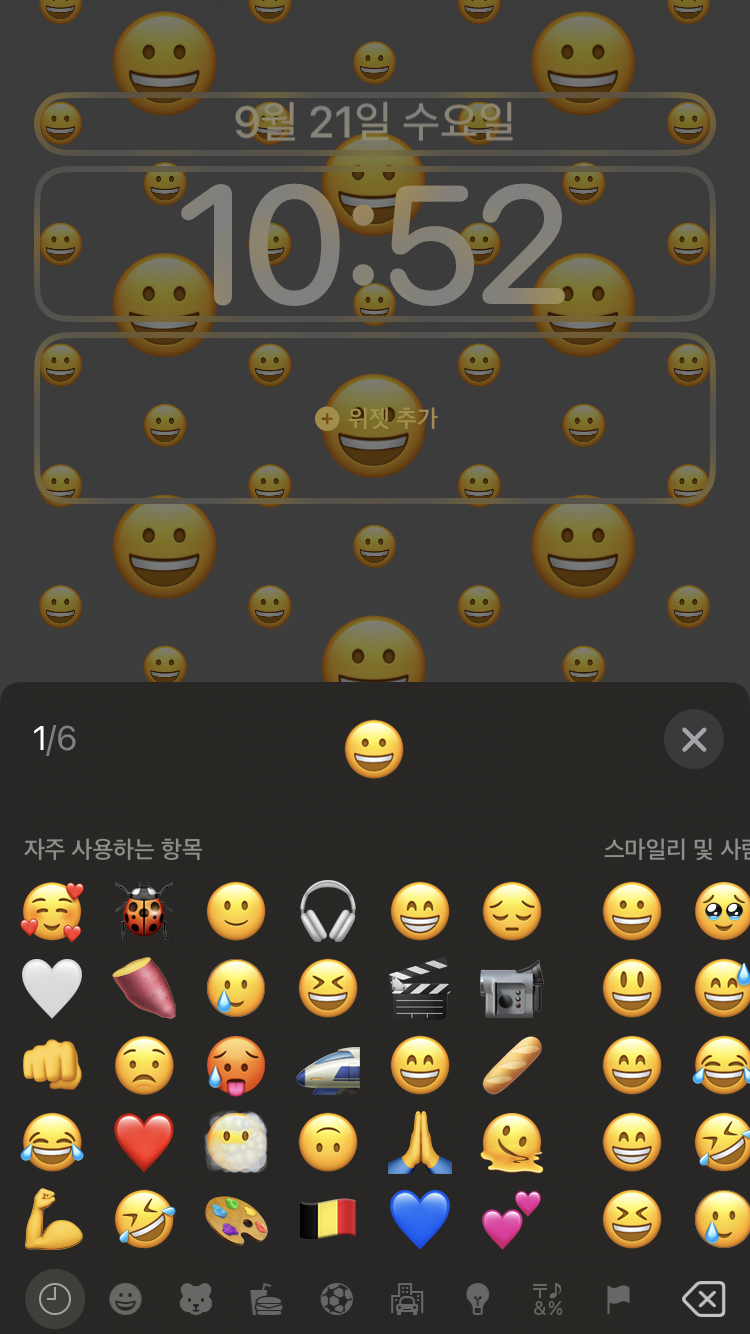
Task: Edit the date widget area
Action: [375, 123]
